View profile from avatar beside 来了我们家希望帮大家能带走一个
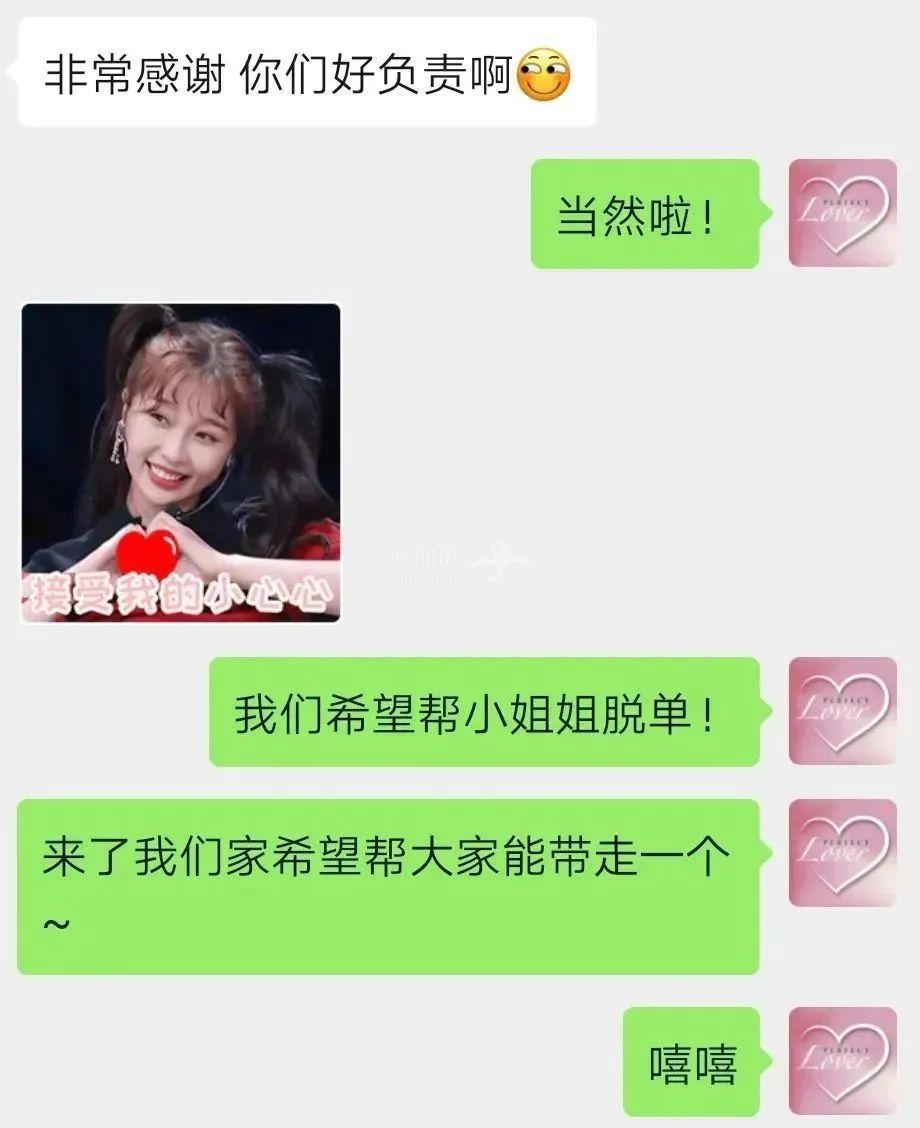 [x=842, y=853]
